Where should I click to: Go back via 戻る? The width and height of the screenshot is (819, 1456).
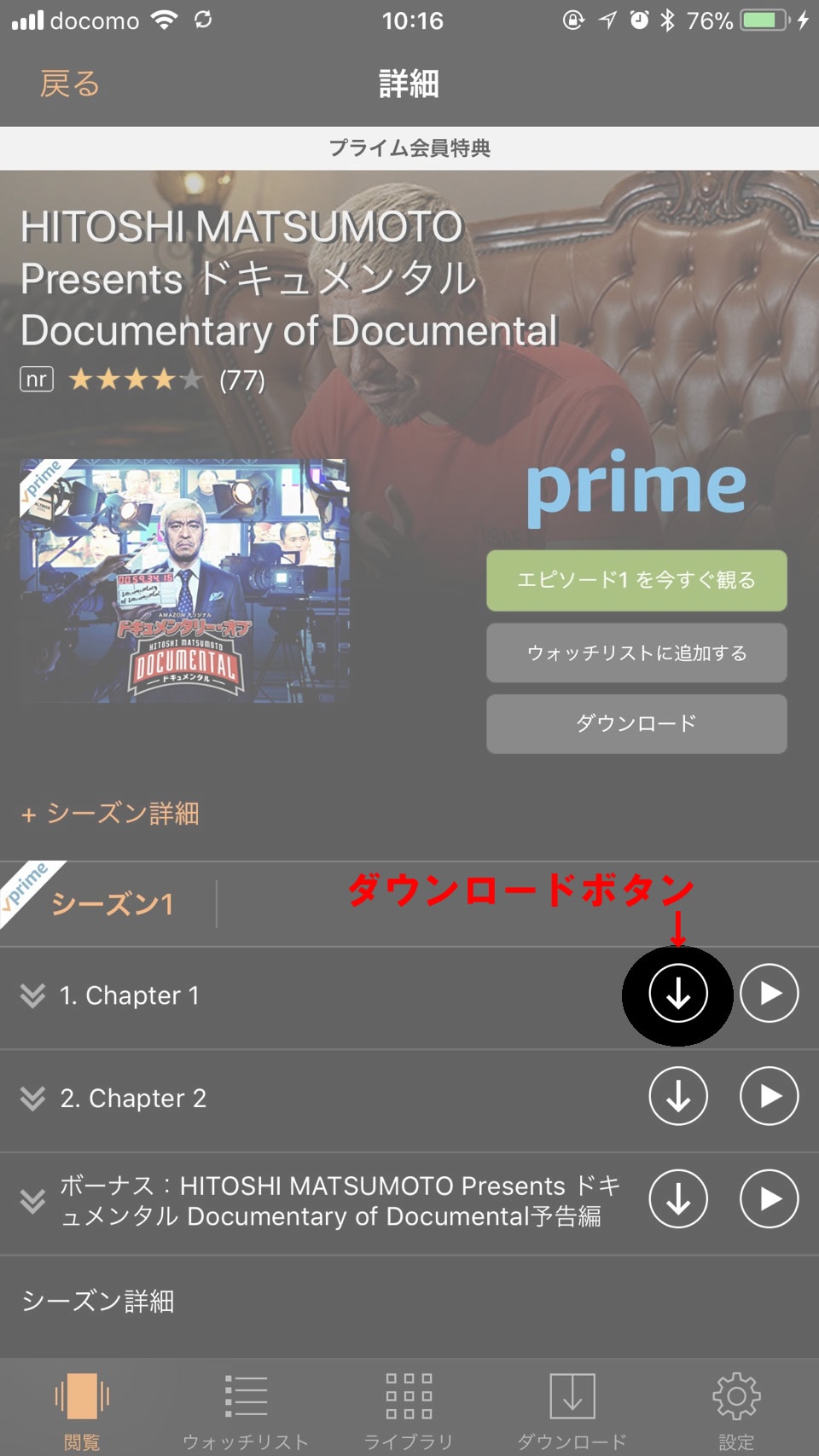(x=69, y=84)
